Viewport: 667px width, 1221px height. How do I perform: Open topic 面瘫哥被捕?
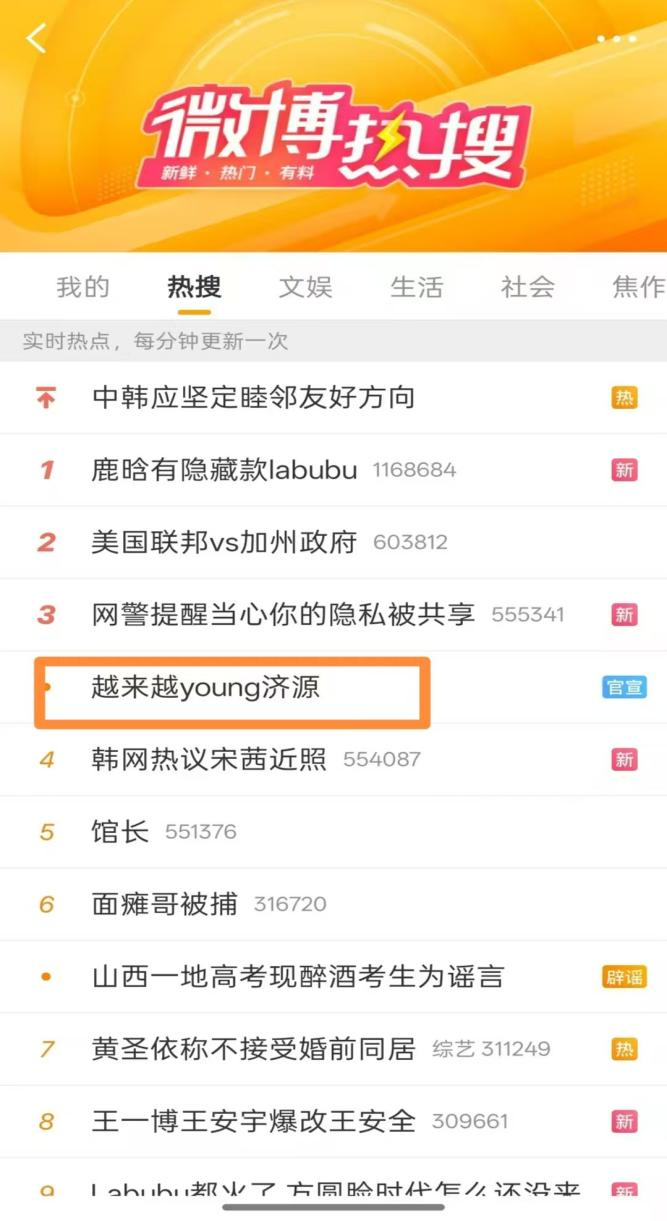[x=165, y=904]
